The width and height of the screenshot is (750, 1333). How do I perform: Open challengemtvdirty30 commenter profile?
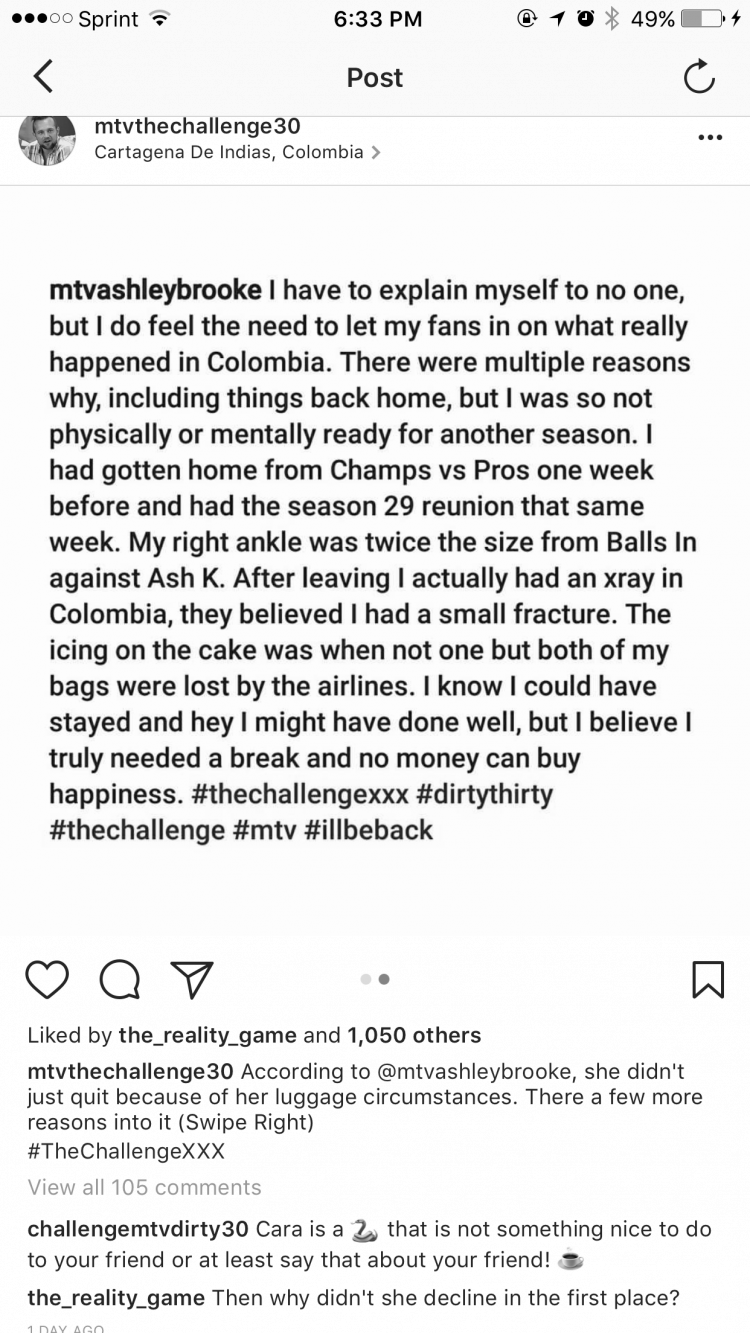click(139, 1229)
